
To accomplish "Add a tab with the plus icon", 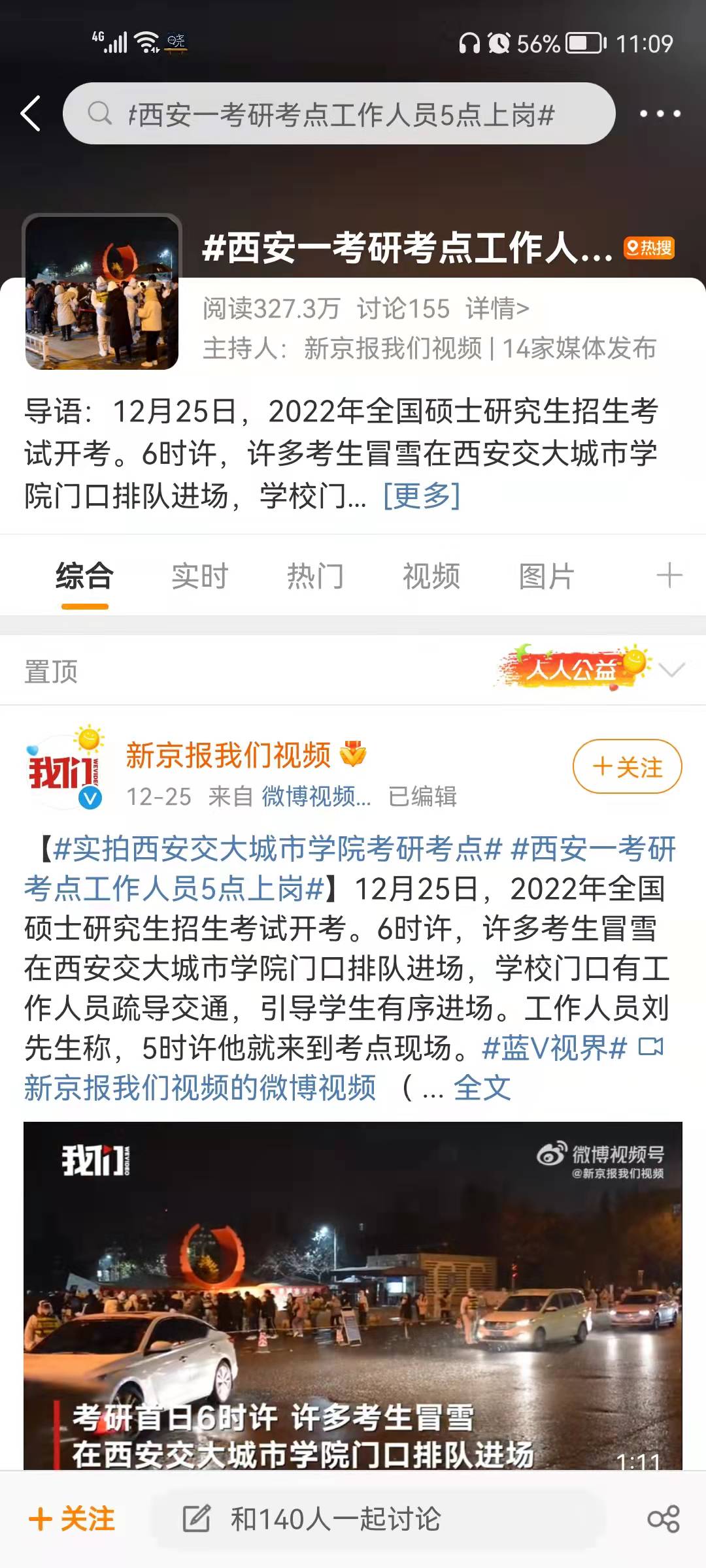I will click(669, 576).
